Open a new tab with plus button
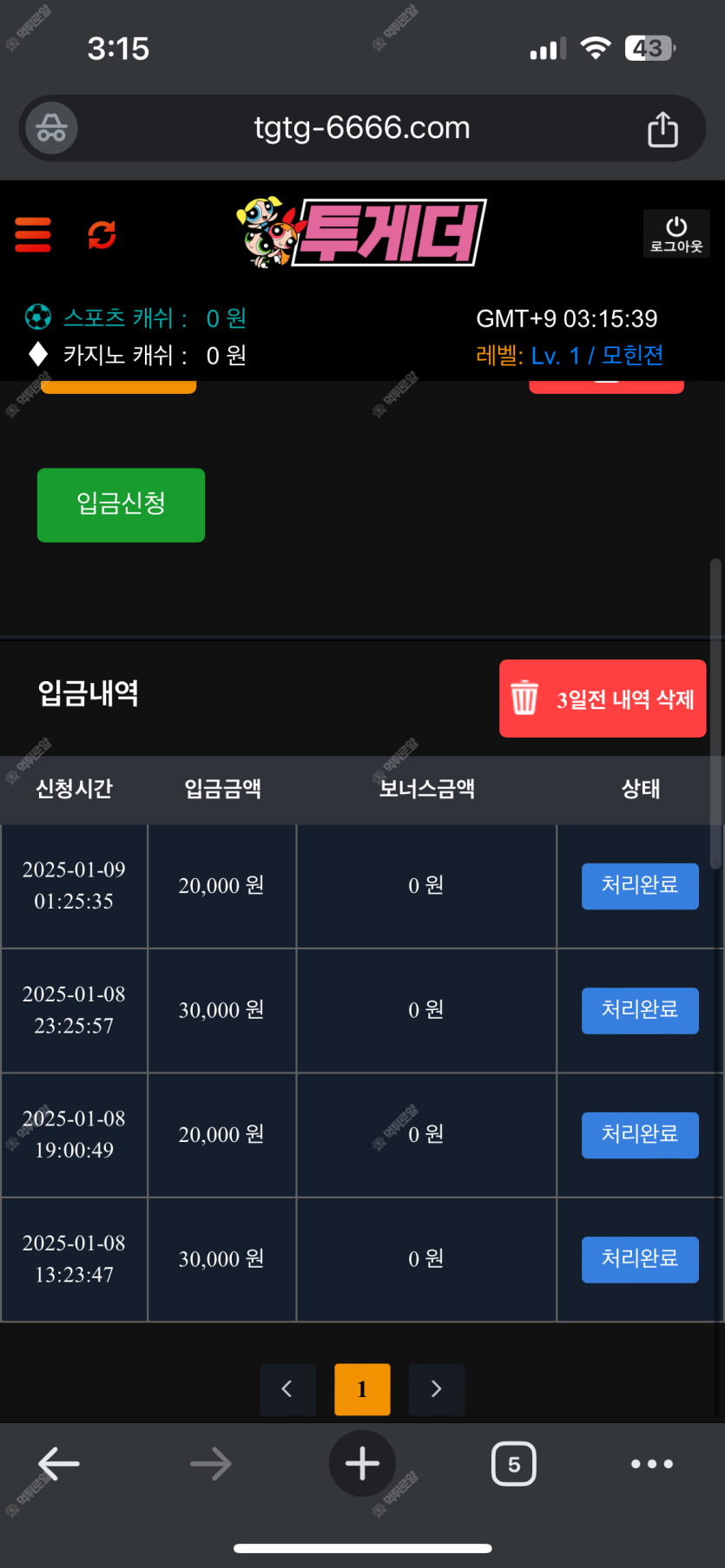Image resolution: width=725 pixels, height=1568 pixels. pos(362,1464)
